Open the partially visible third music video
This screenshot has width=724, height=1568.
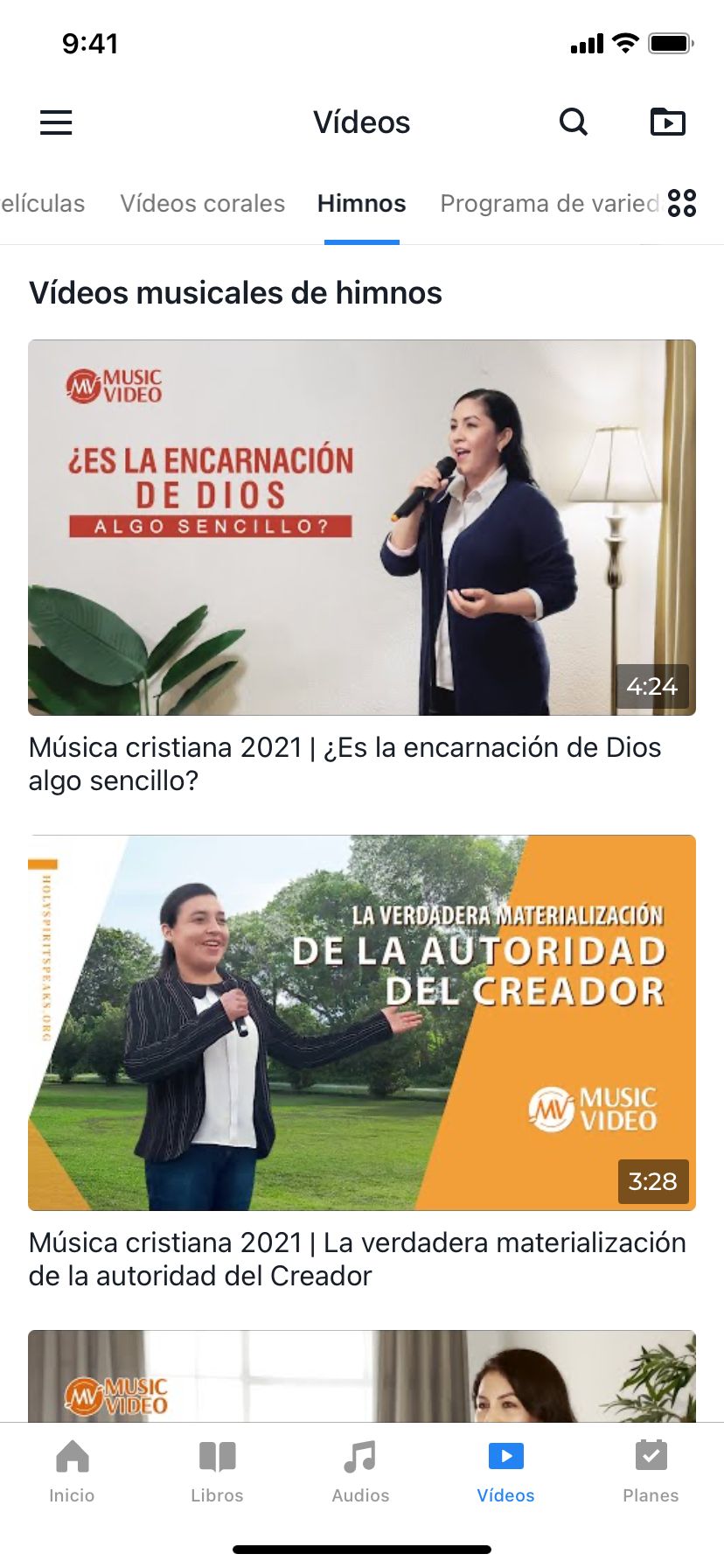click(x=361, y=1376)
